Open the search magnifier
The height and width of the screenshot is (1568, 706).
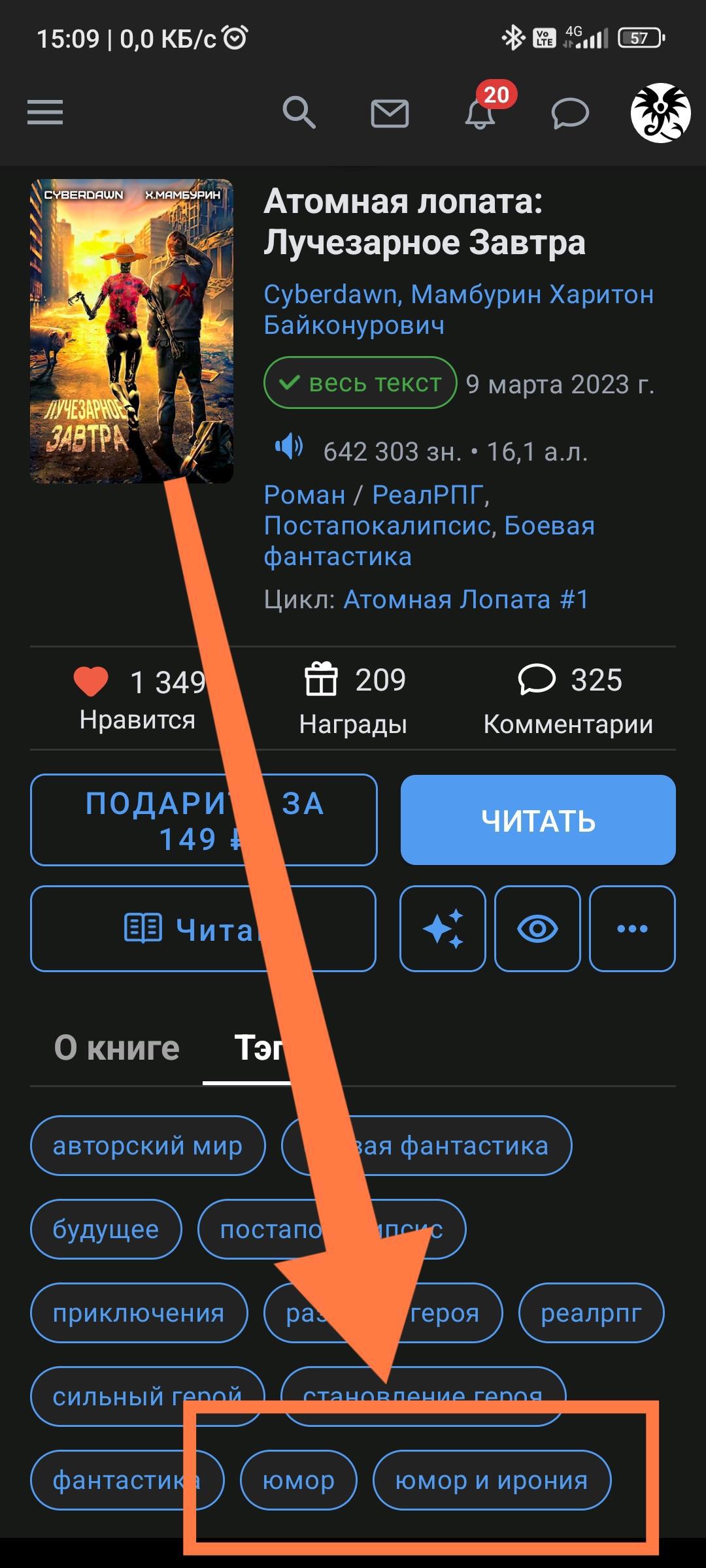(x=299, y=112)
